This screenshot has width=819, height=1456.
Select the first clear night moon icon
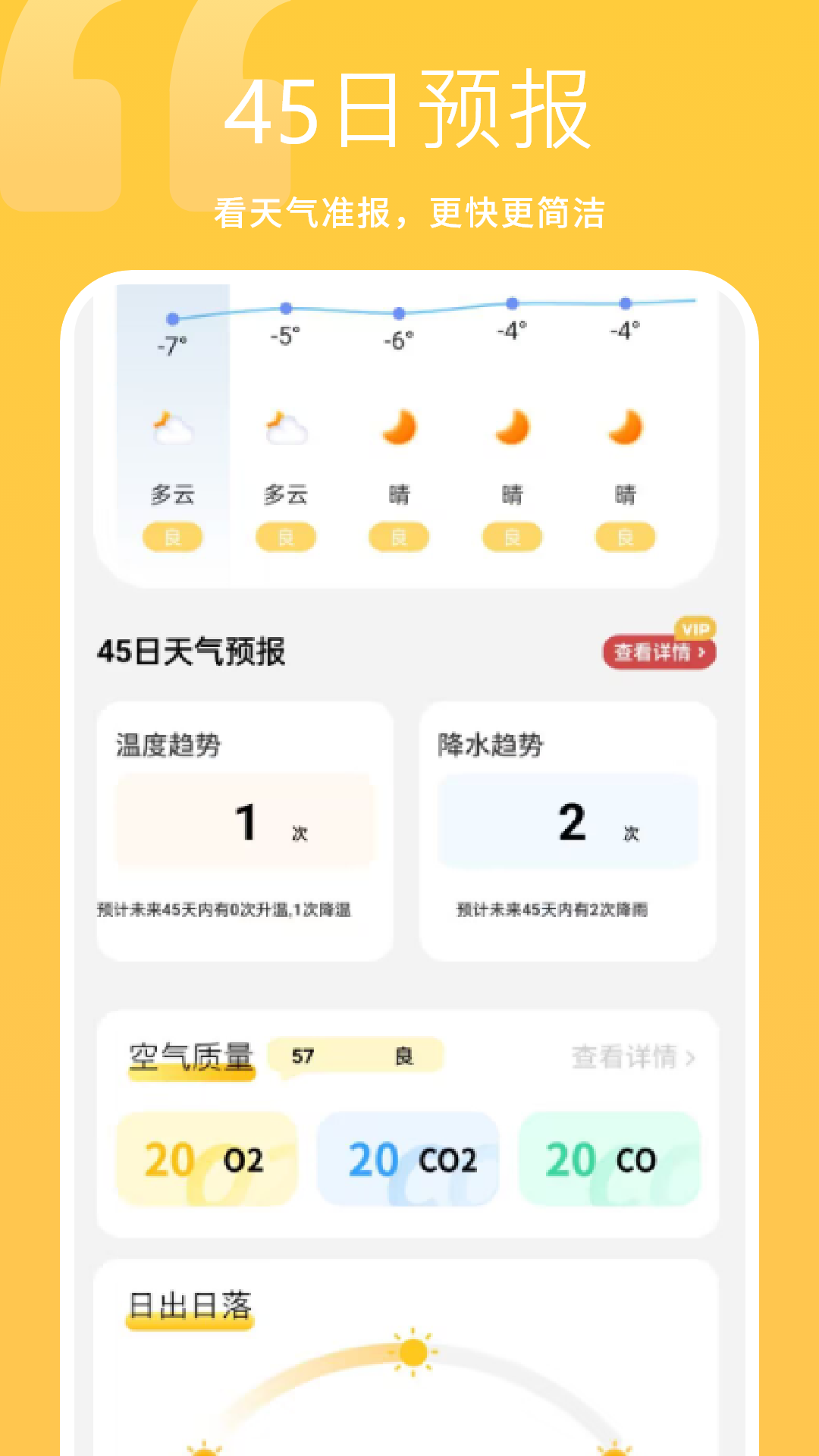pyautogui.click(x=398, y=428)
